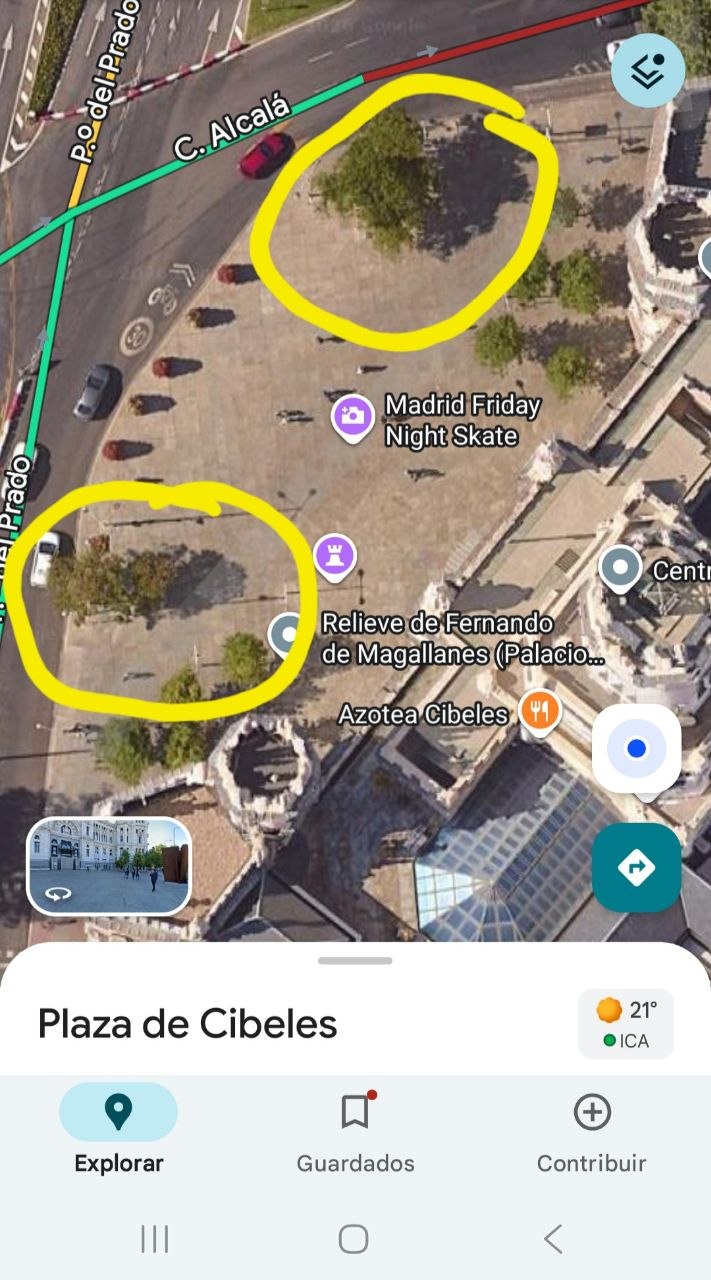Open recent apps from navigation bar
Screen dimensions: 711x1280
(154, 1239)
